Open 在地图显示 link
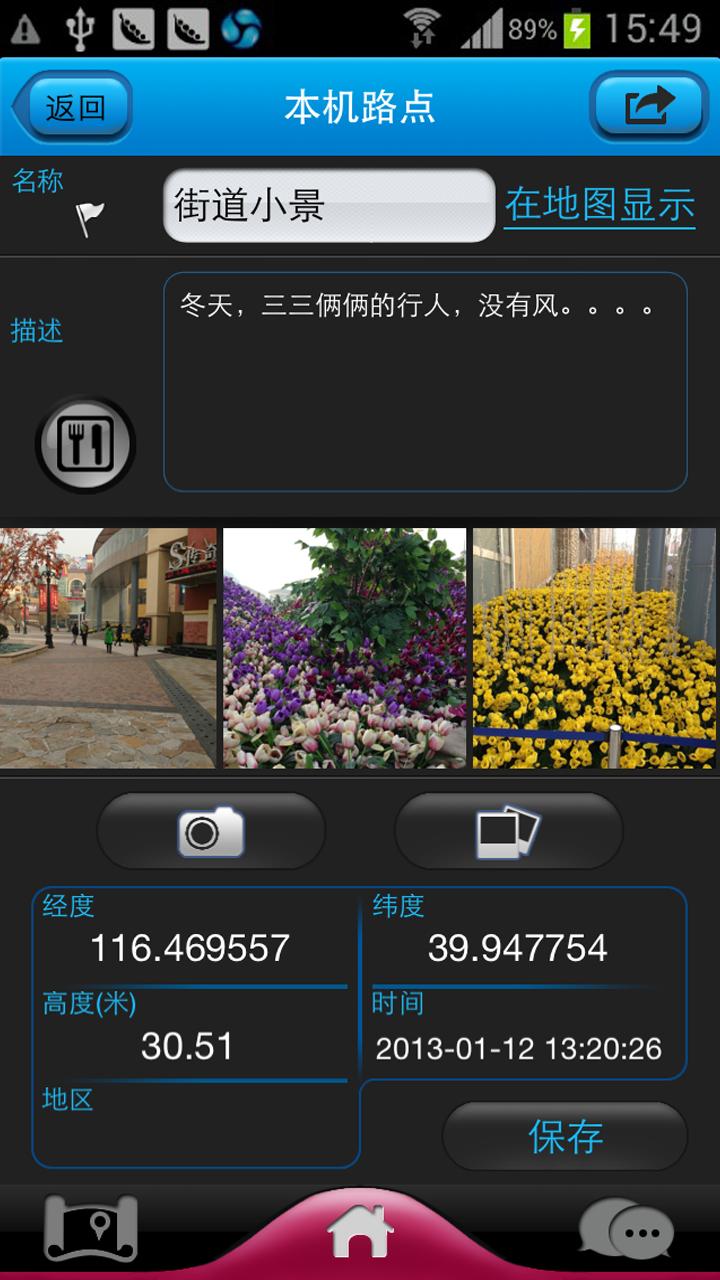This screenshot has height=1280, width=720. [599, 205]
